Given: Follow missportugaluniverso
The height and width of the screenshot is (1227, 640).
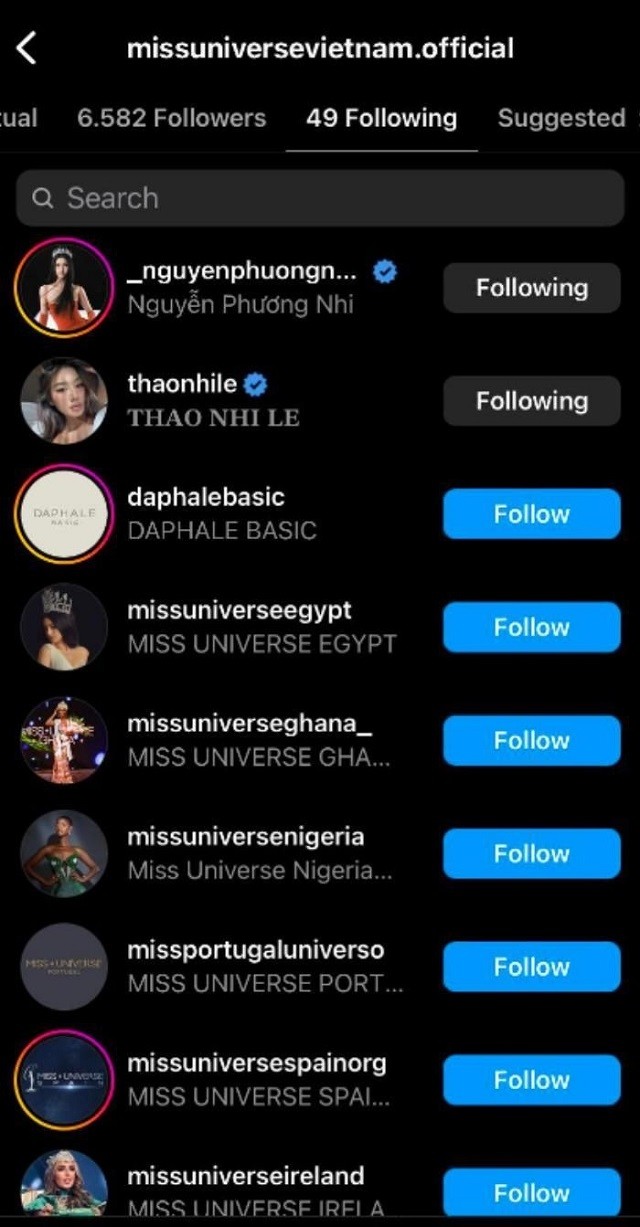Looking at the screenshot, I should (x=531, y=966).
